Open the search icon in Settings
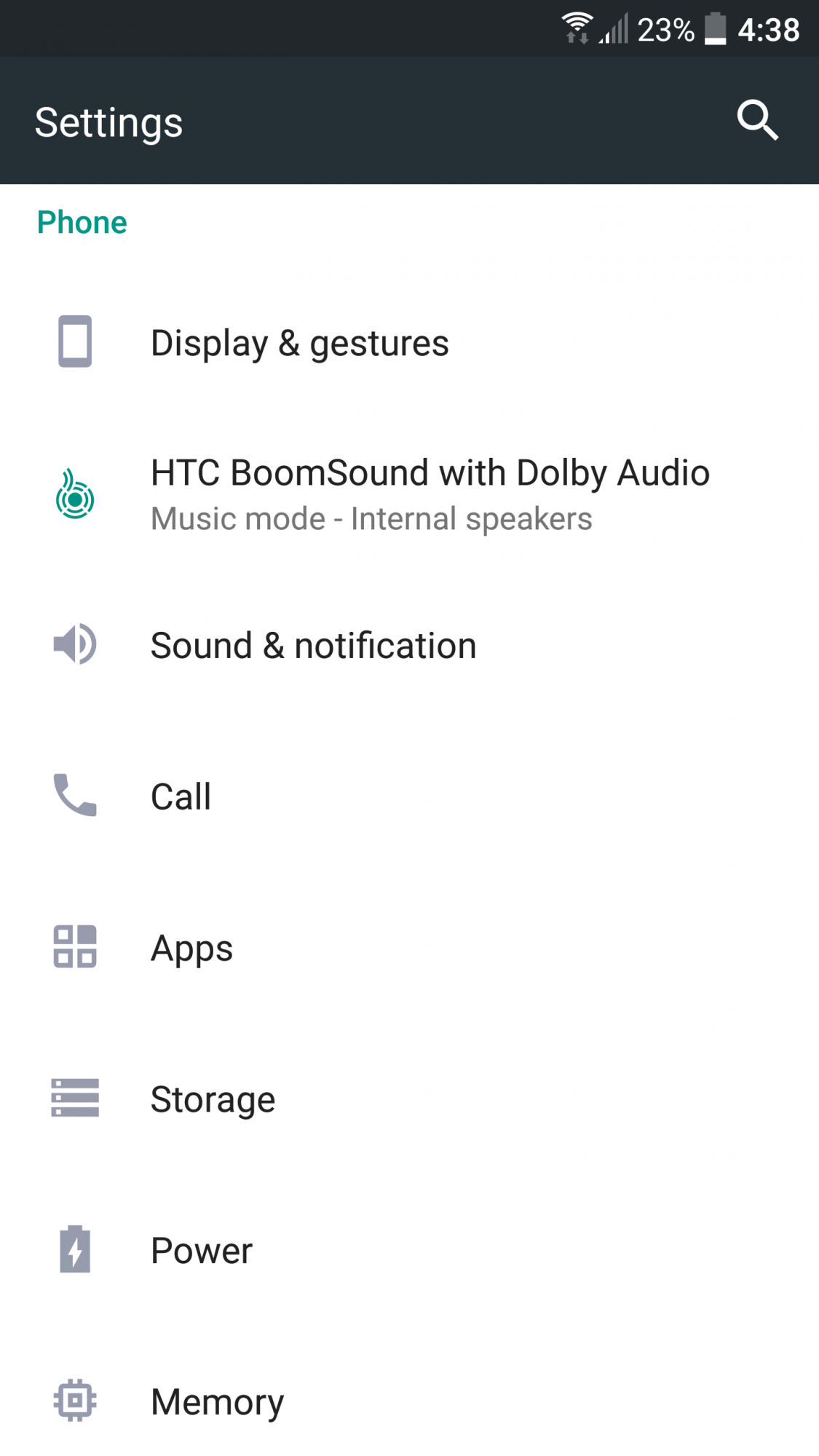The height and width of the screenshot is (1456, 819). pos(757,120)
